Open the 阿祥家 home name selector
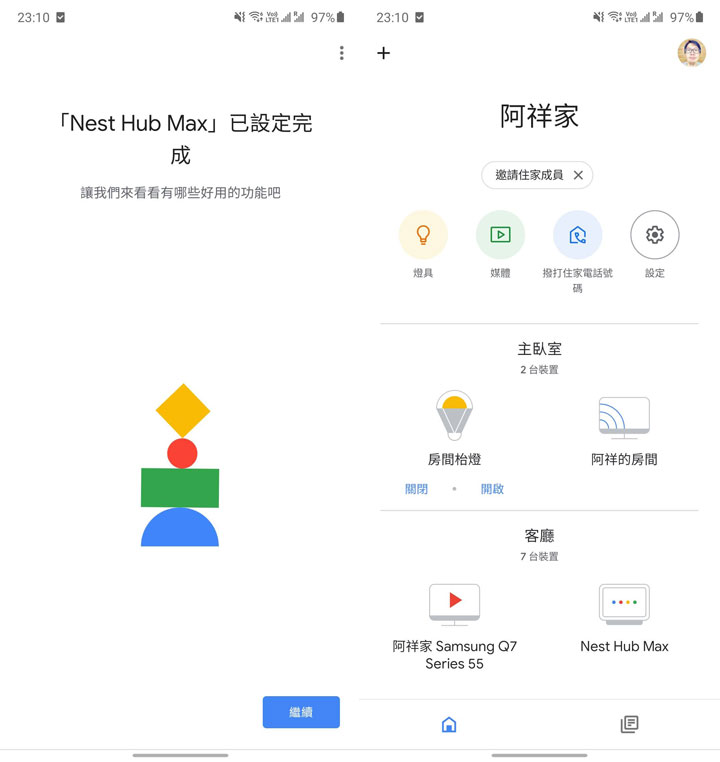The width and height of the screenshot is (720, 762). click(x=537, y=115)
